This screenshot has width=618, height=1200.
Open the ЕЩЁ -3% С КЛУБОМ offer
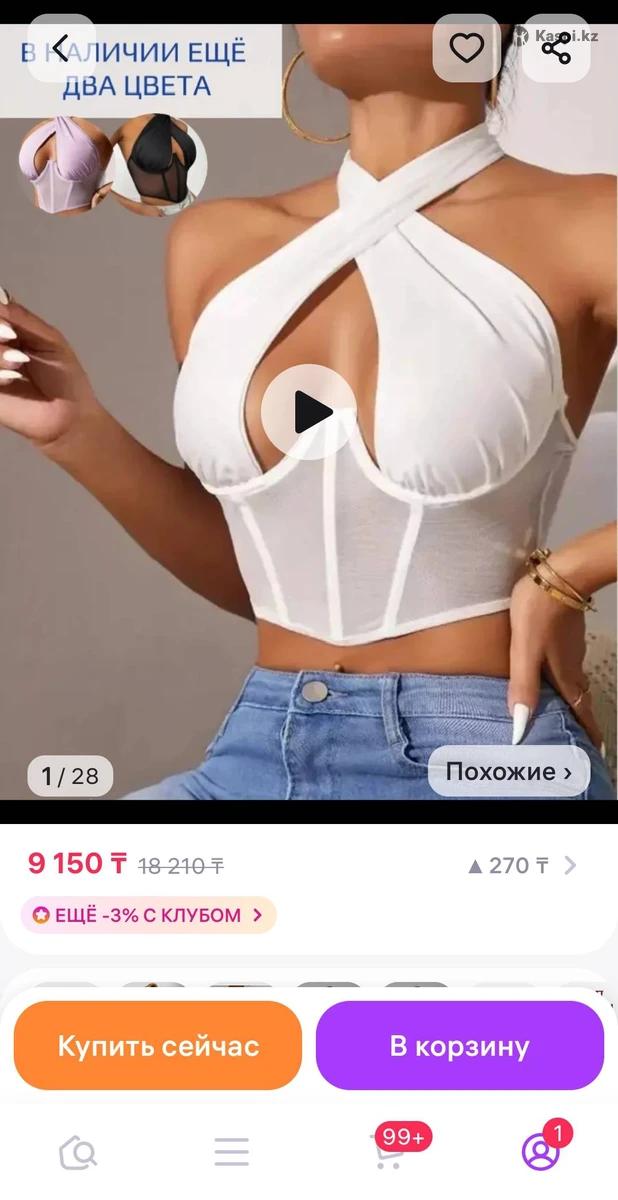pyautogui.click(x=148, y=915)
